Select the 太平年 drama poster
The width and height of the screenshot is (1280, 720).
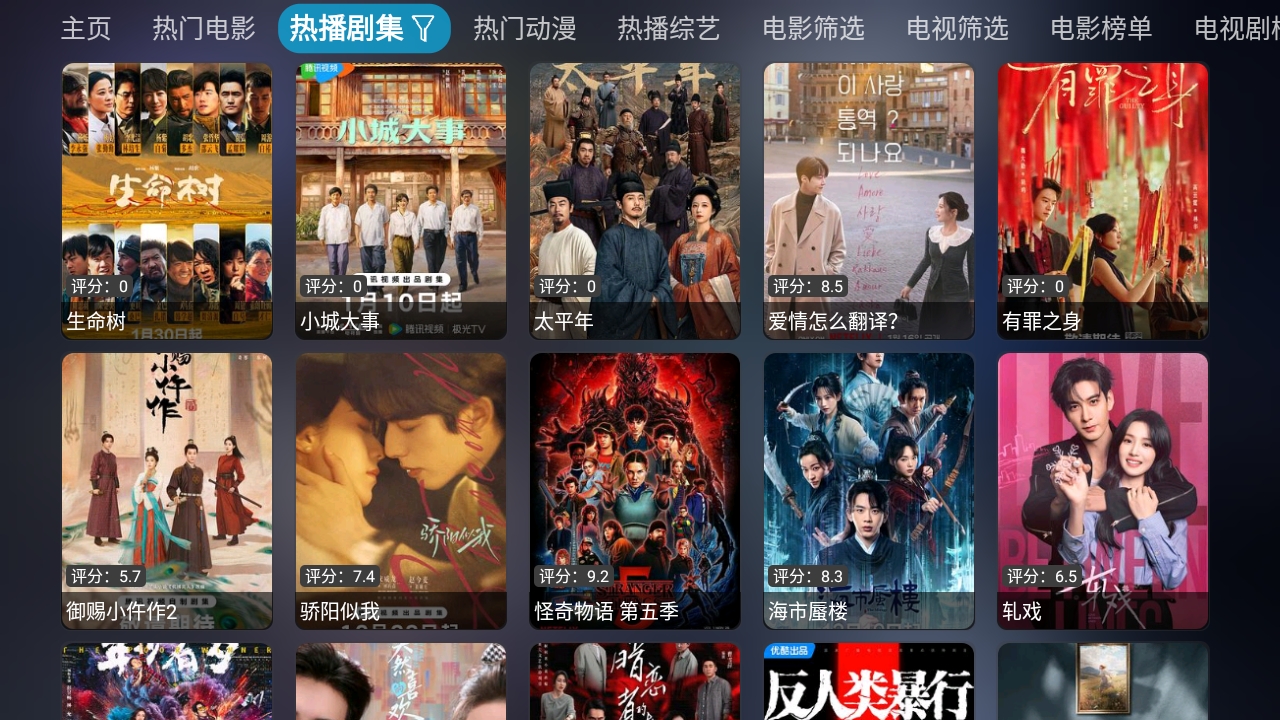635,201
